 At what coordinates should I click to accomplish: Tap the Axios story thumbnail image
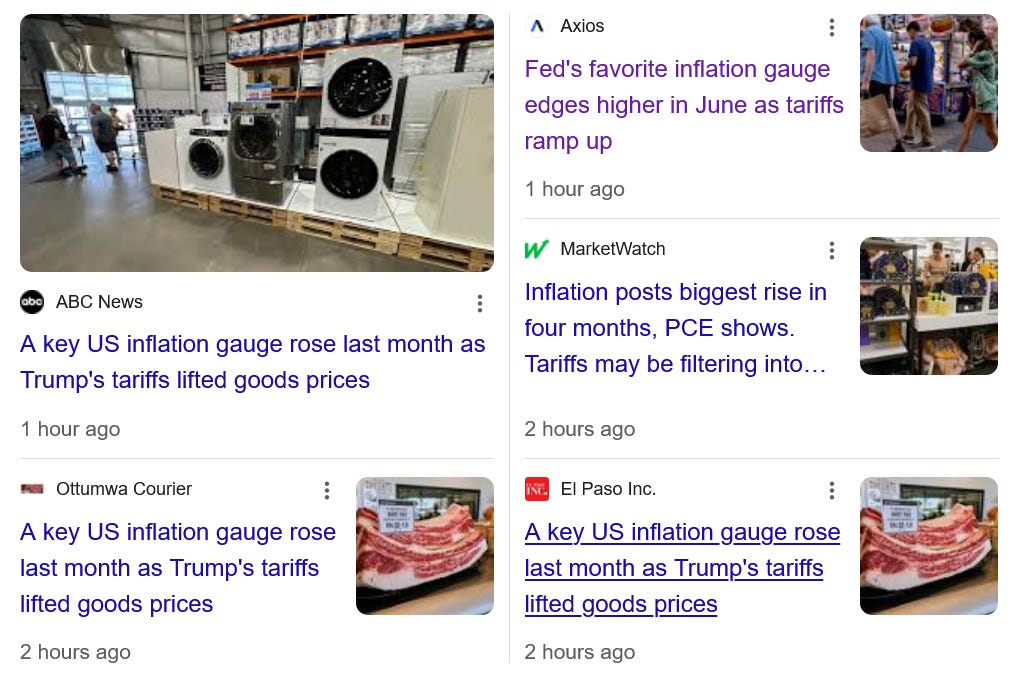pyautogui.click(x=928, y=83)
